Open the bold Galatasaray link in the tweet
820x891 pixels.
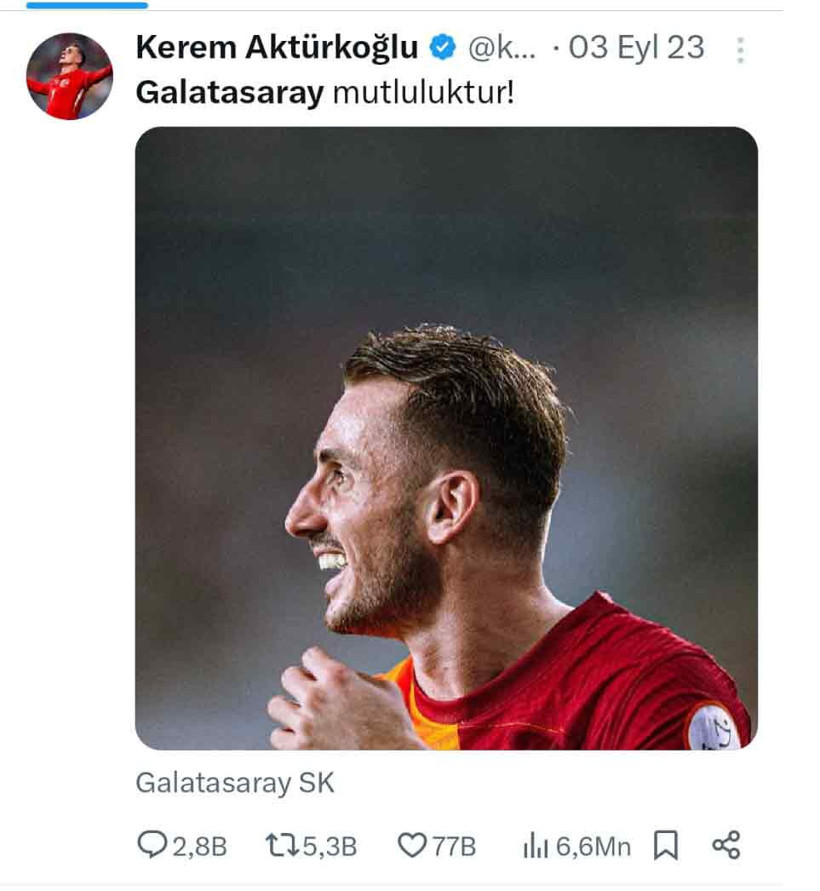click(230, 92)
